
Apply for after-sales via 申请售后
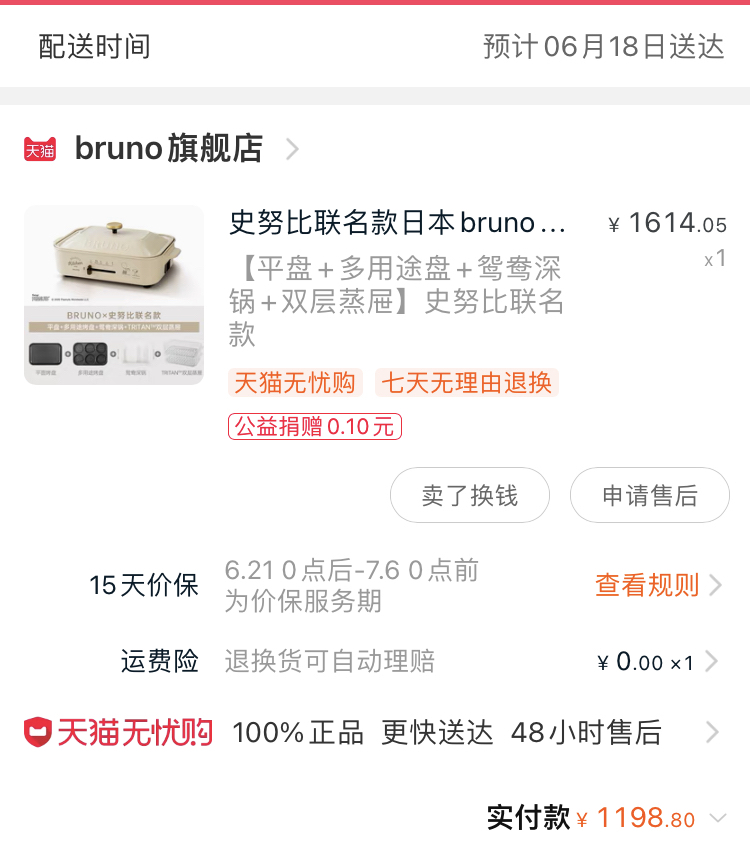(x=649, y=495)
